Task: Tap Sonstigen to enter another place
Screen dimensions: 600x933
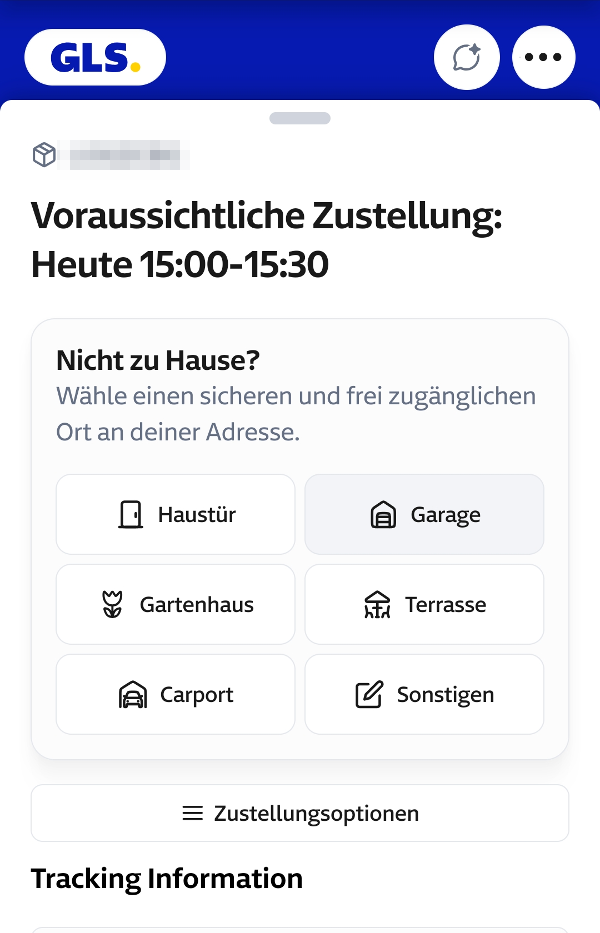Action: (x=424, y=695)
